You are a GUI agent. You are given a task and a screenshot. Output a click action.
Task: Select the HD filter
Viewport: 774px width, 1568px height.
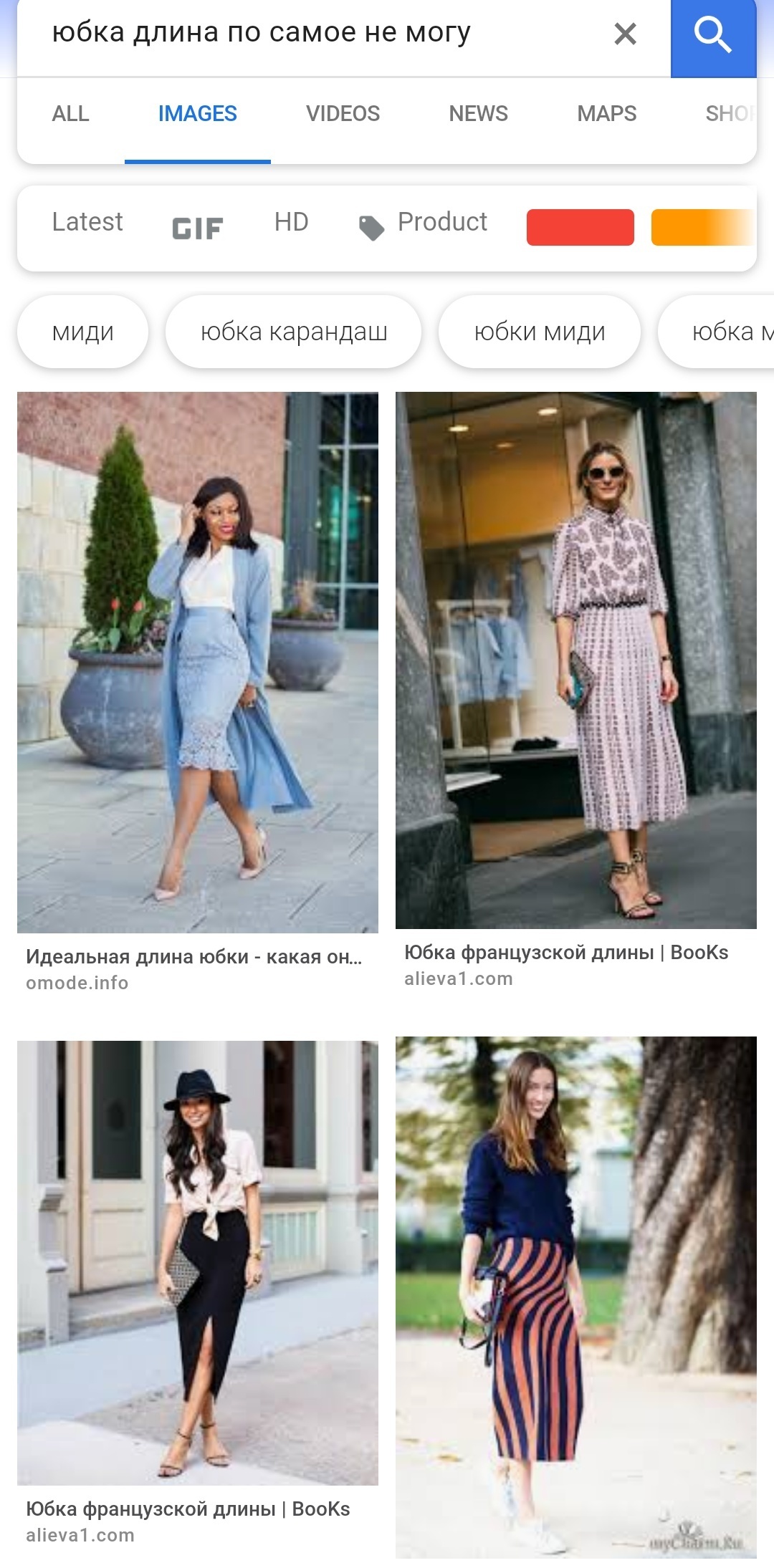pos(291,222)
